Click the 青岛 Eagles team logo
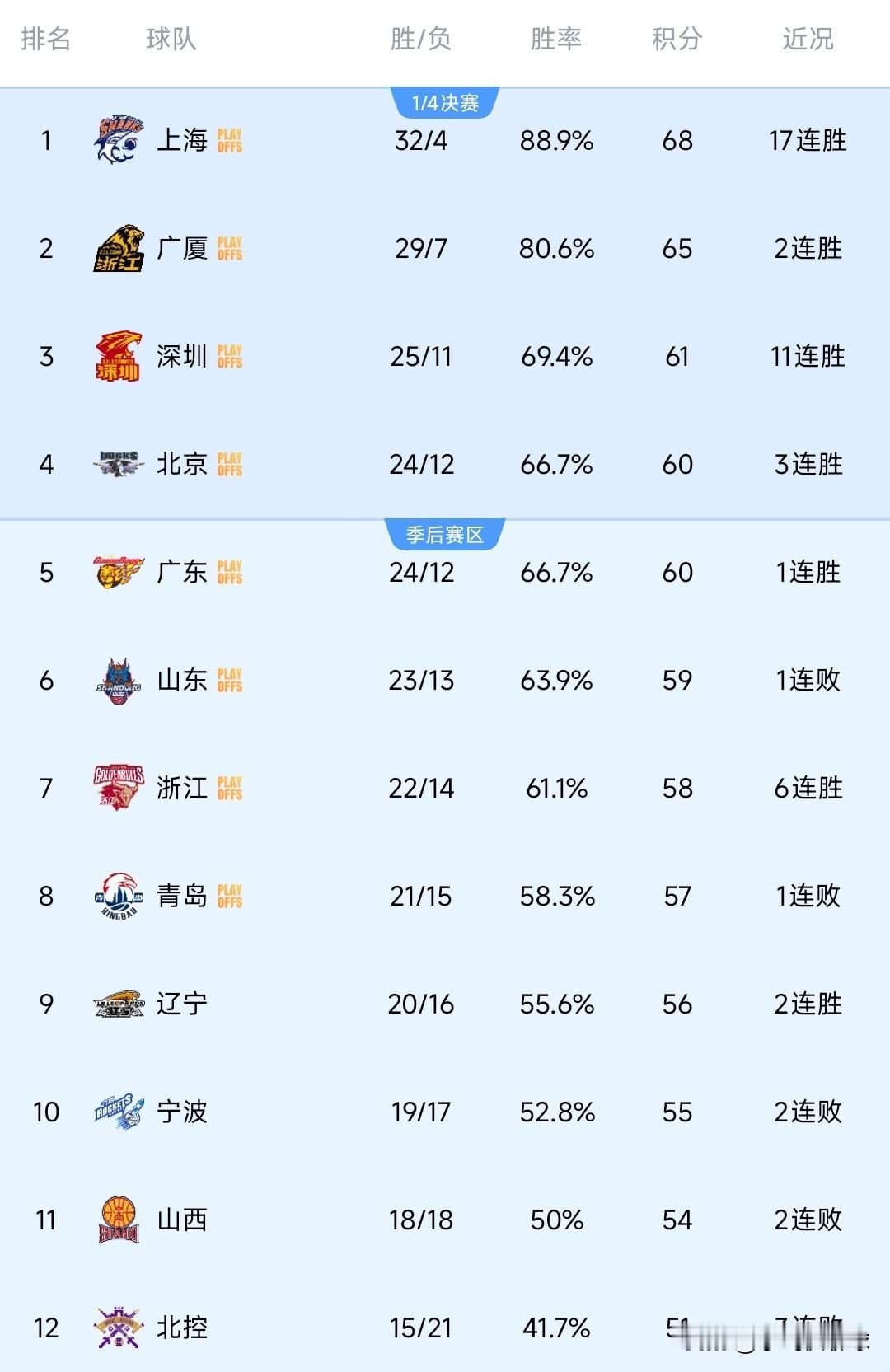Viewport: 890px width, 1372px height. (118, 897)
